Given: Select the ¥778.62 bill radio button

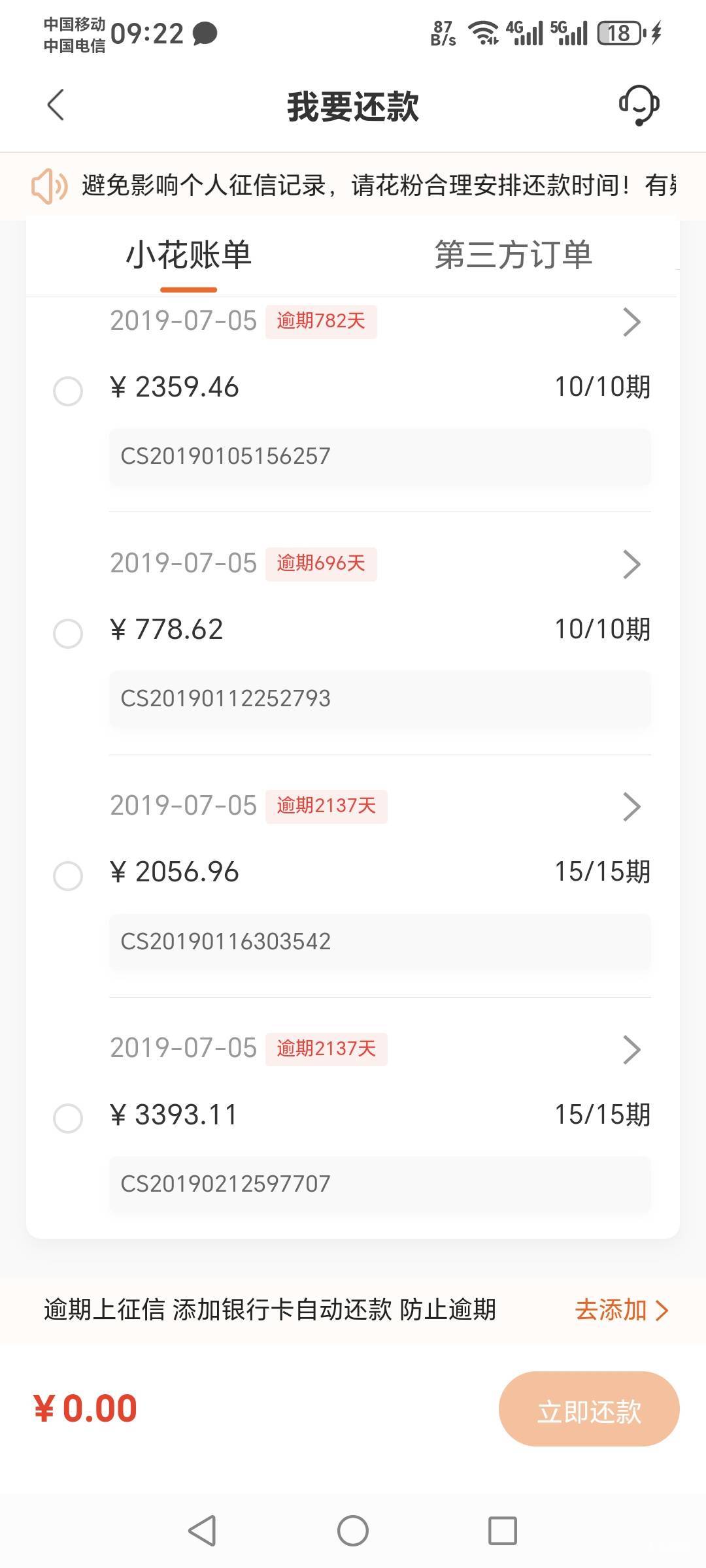Looking at the screenshot, I should pyautogui.click(x=68, y=634).
